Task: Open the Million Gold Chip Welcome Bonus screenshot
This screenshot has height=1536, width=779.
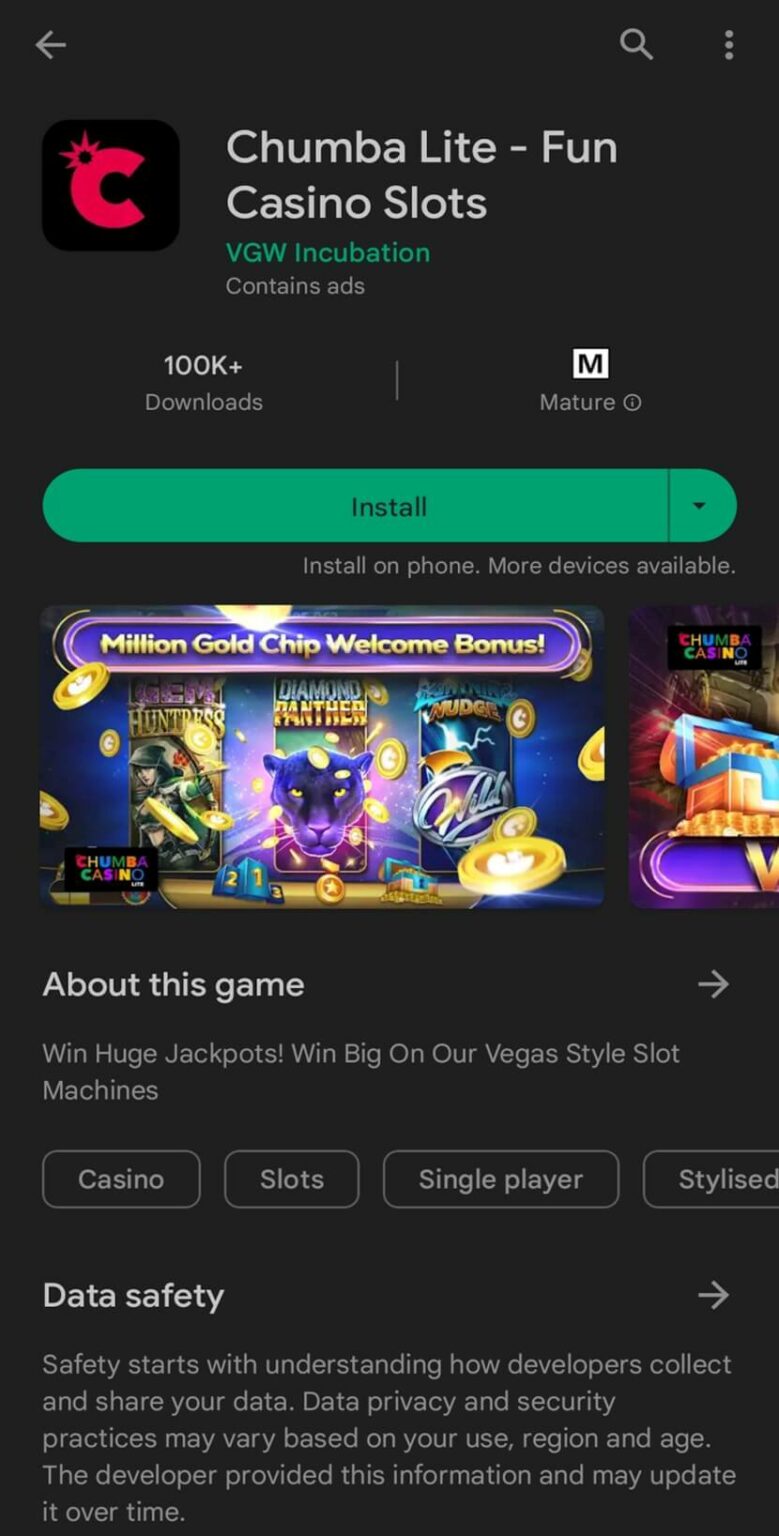Action: pos(322,756)
